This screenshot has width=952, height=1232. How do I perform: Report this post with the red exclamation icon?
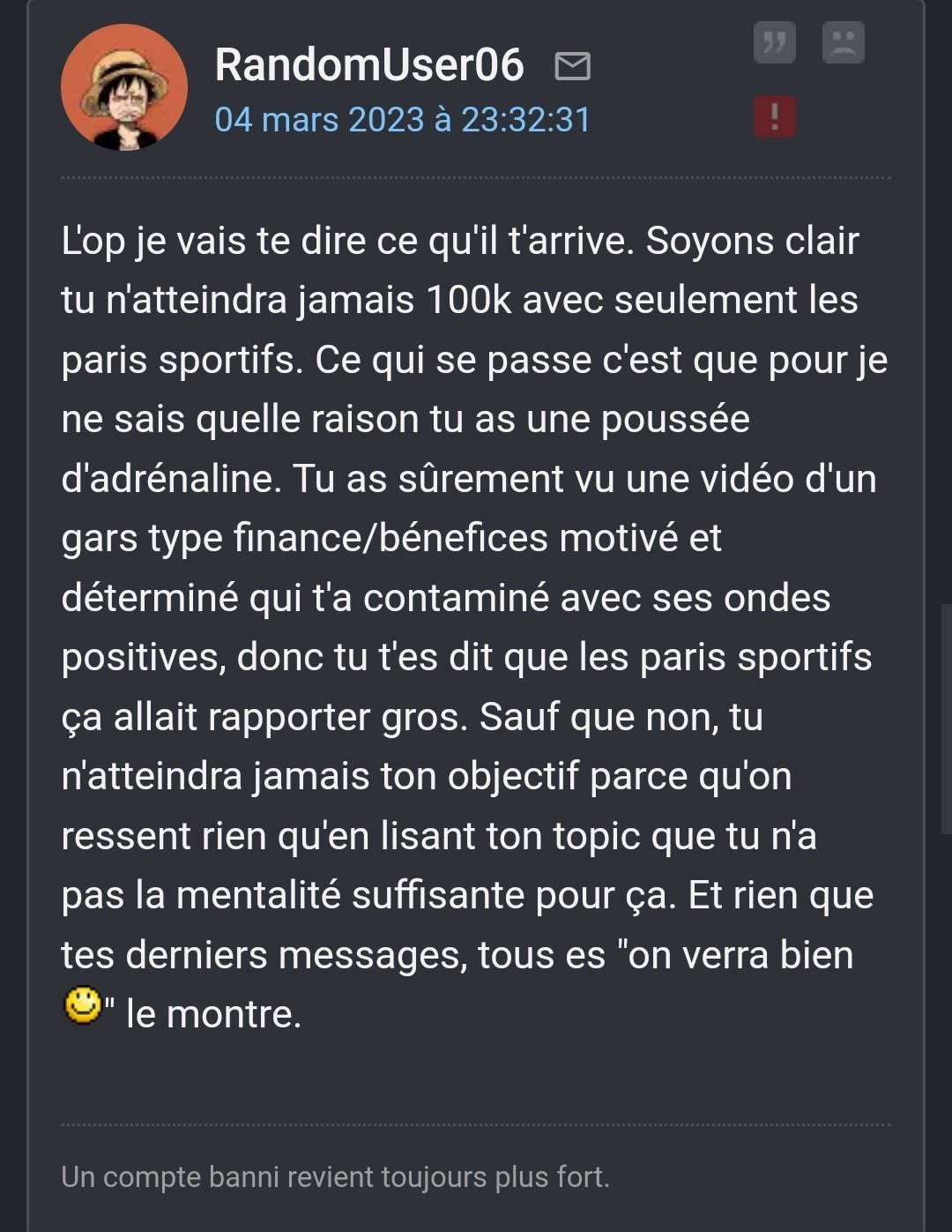pyautogui.click(x=774, y=116)
